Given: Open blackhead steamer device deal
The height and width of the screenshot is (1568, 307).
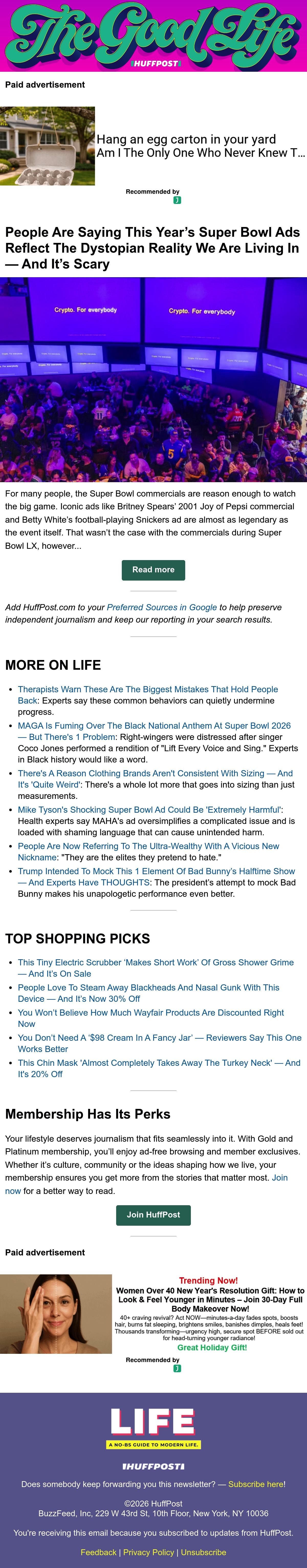Looking at the screenshot, I should (148, 993).
